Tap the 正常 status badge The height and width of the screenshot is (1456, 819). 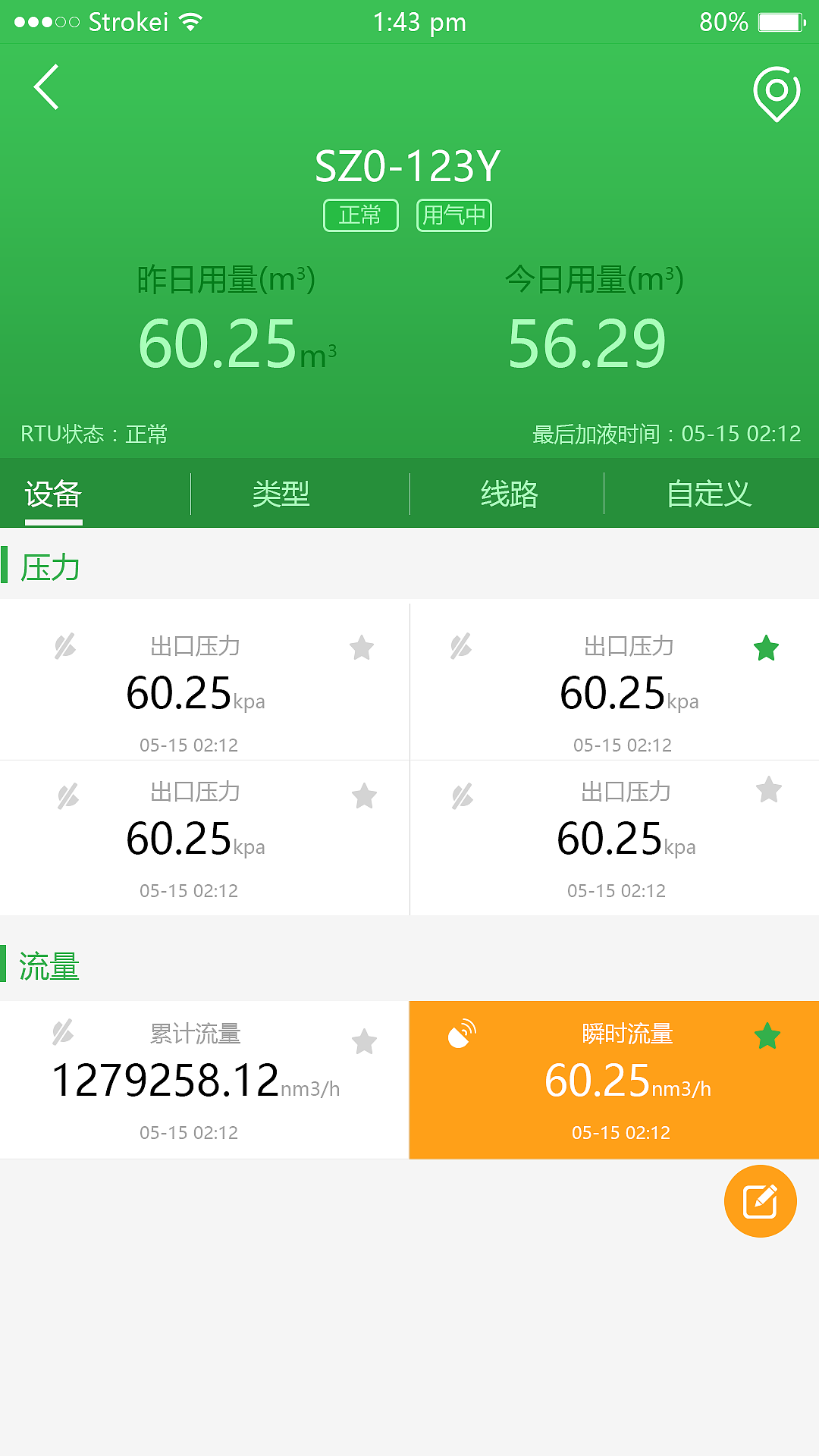pos(361,215)
